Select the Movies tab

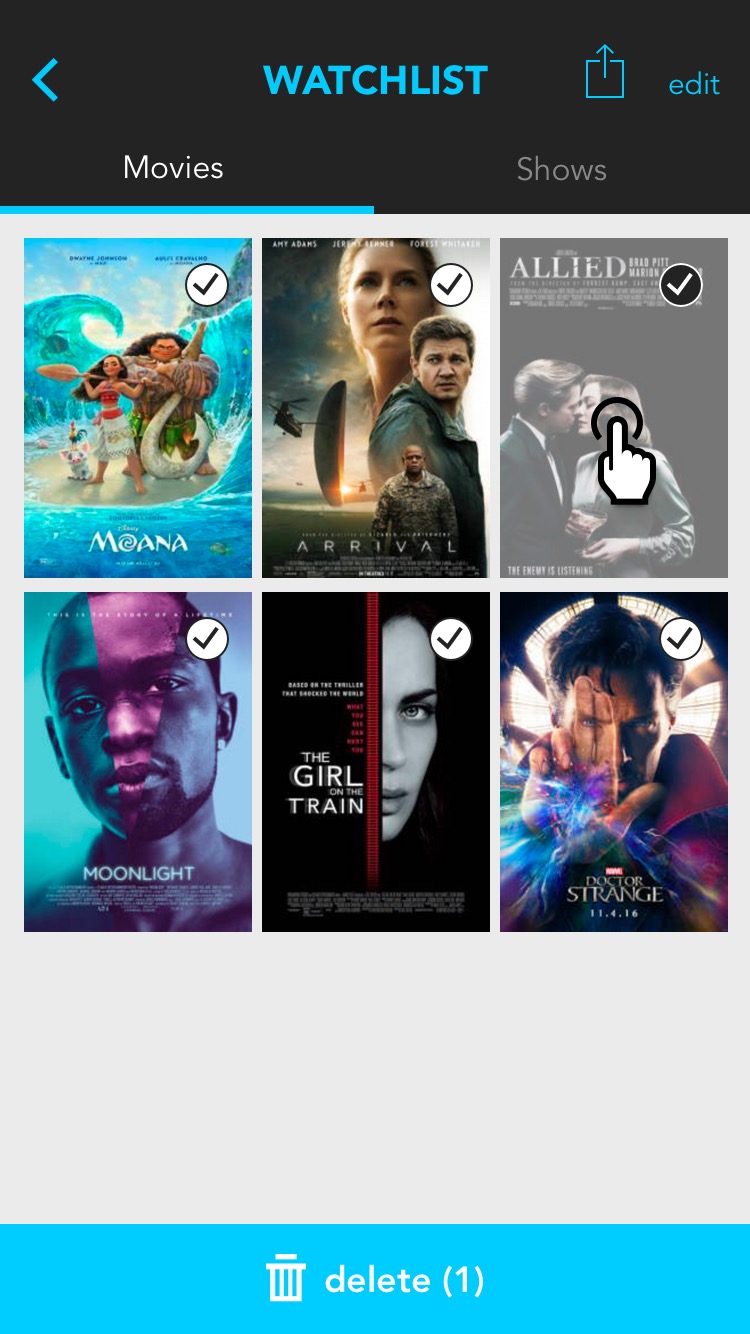(173, 167)
